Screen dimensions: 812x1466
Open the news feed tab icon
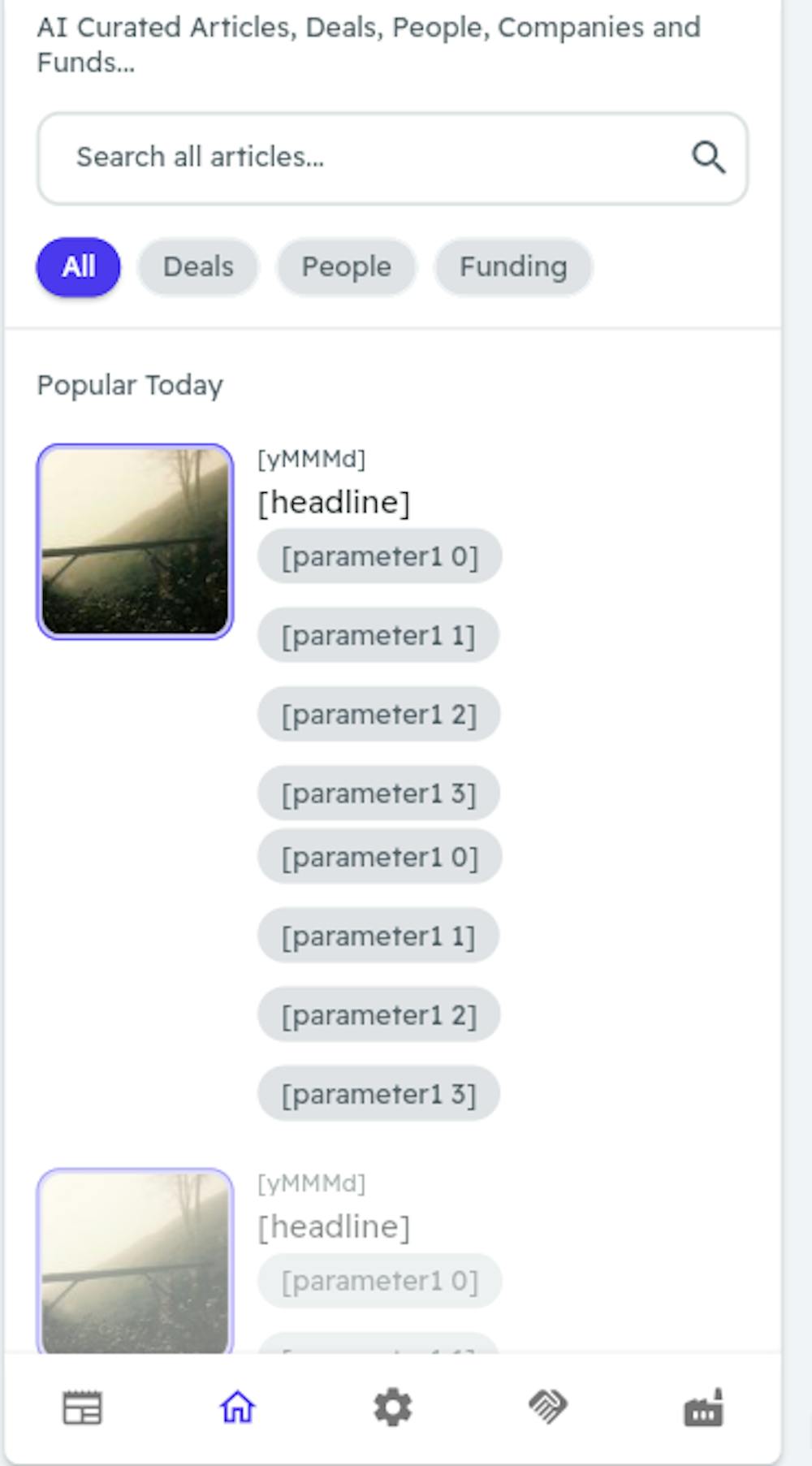click(x=82, y=1408)
